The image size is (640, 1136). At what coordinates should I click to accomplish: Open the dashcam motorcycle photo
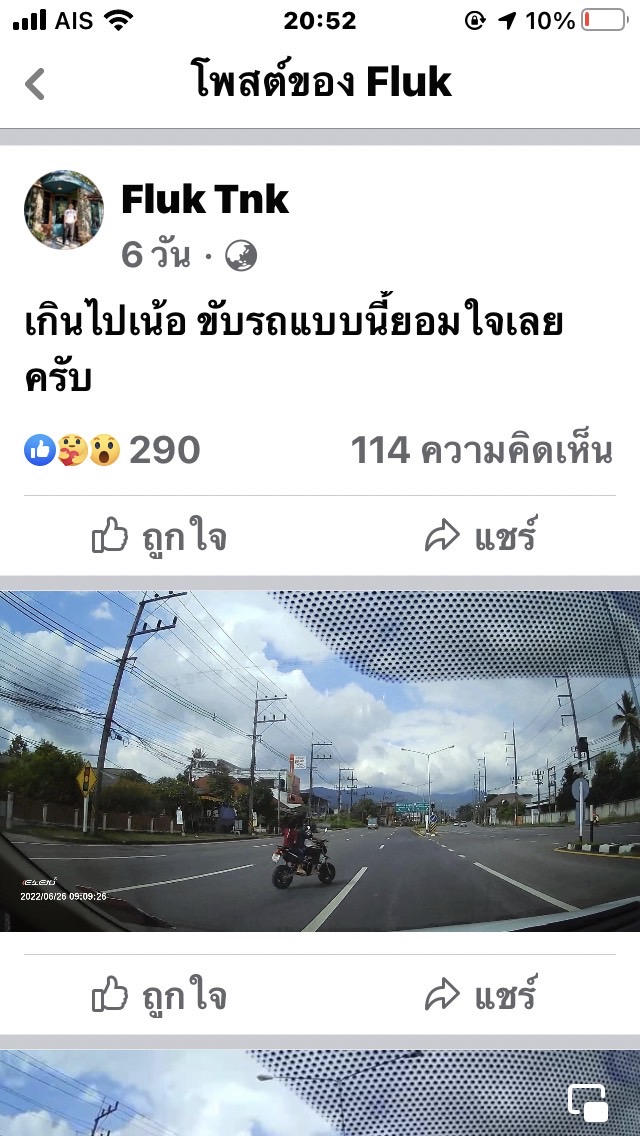click(320, 760)
